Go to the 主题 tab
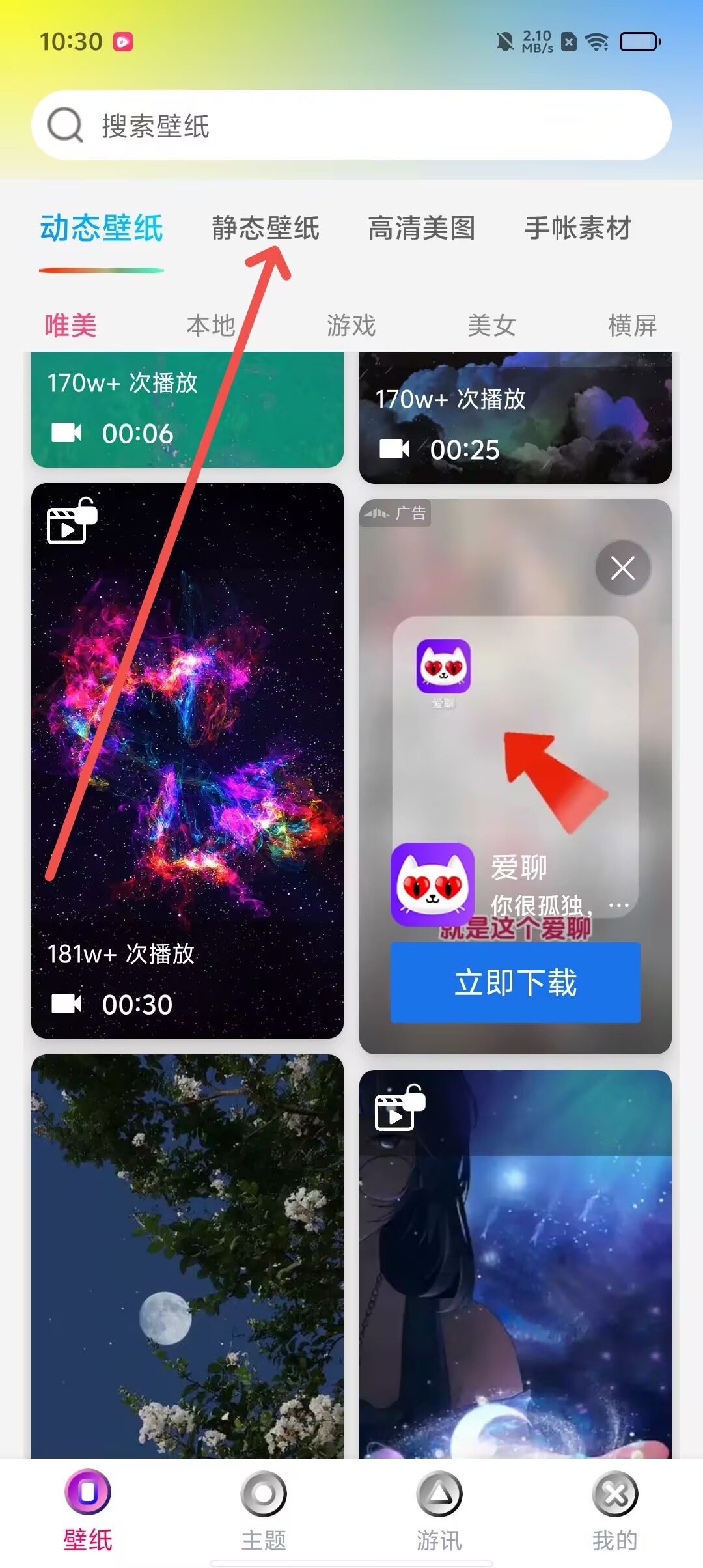 pos(264,1511)
